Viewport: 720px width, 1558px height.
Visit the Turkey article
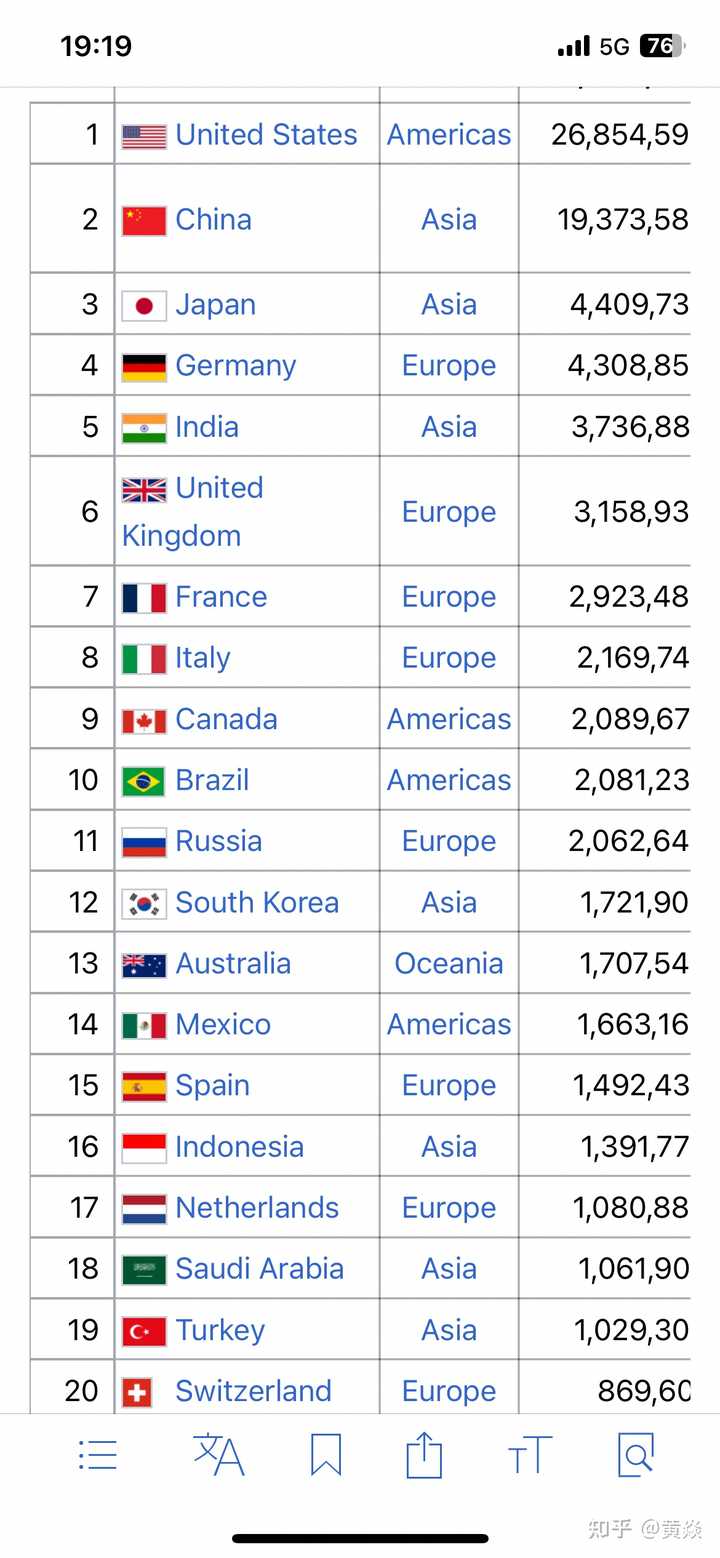(220, 1330)
